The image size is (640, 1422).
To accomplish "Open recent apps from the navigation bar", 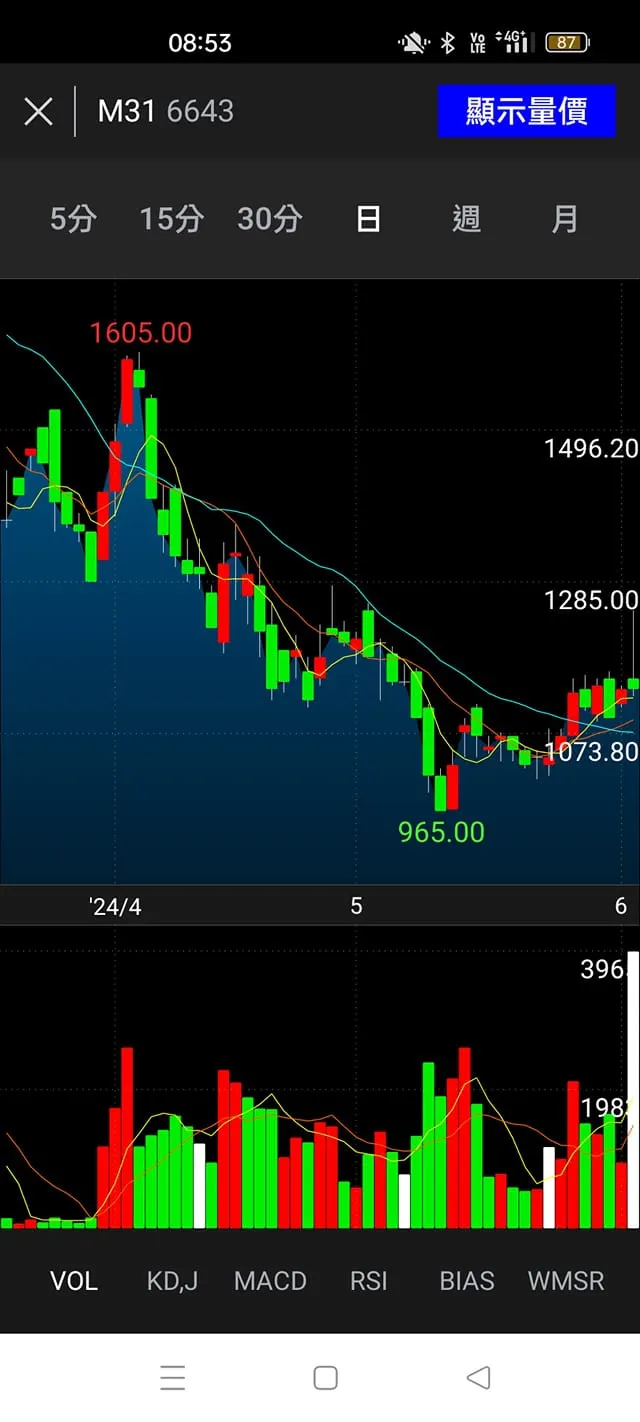I will pyautogui.click(x=173, y=1378).
